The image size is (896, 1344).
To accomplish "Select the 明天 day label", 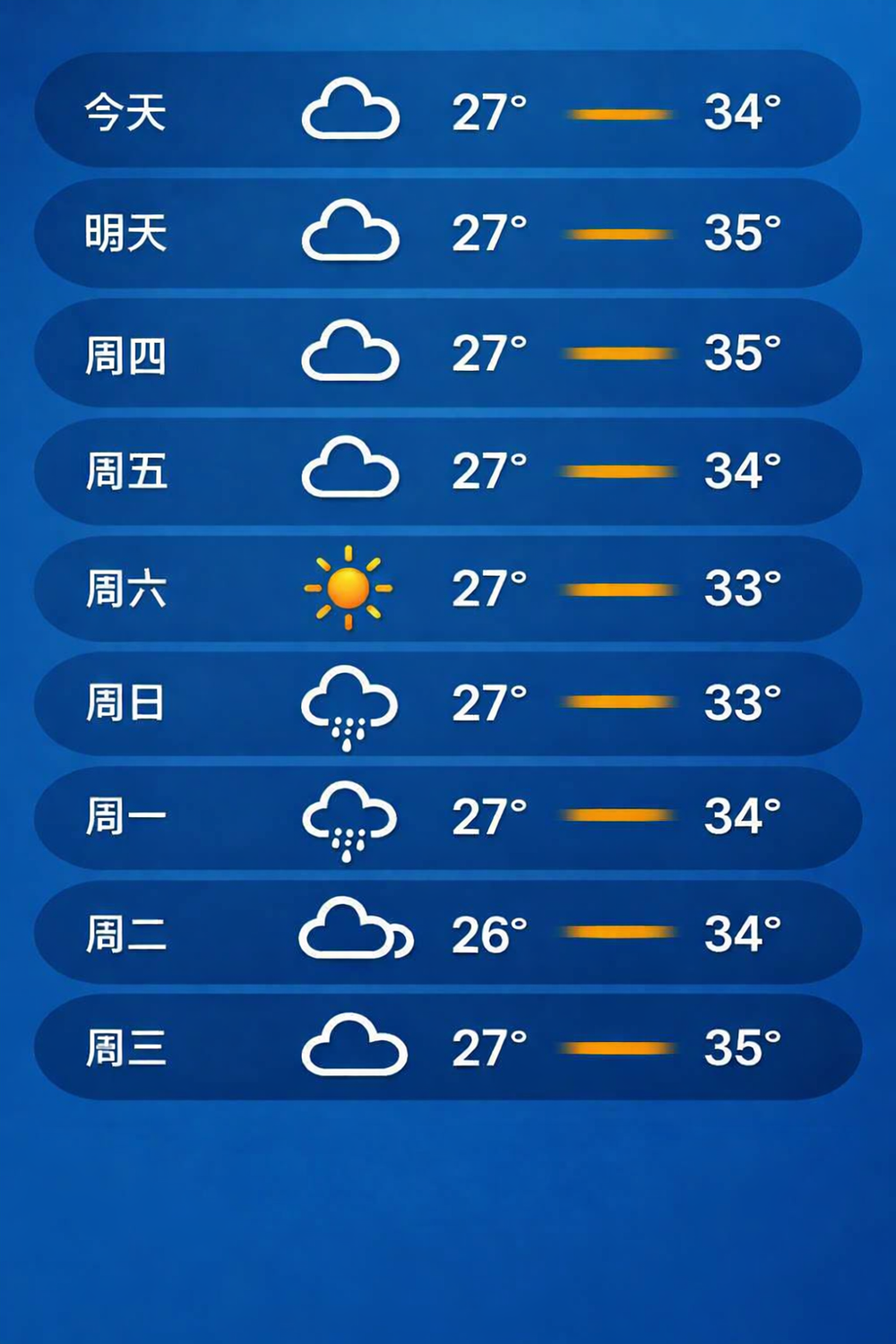I will click(x=125, y=233).
